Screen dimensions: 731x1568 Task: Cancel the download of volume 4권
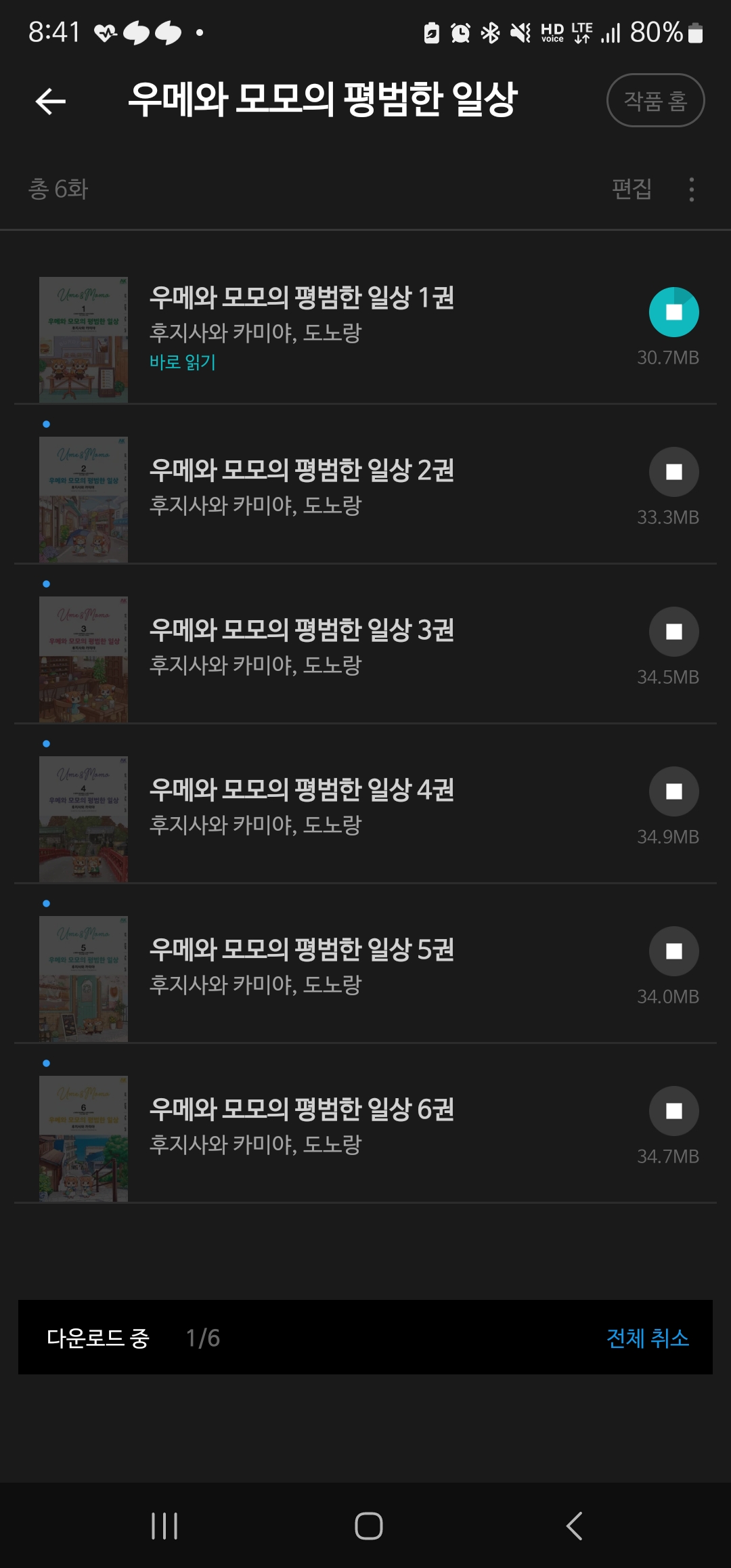pos(673,791)
